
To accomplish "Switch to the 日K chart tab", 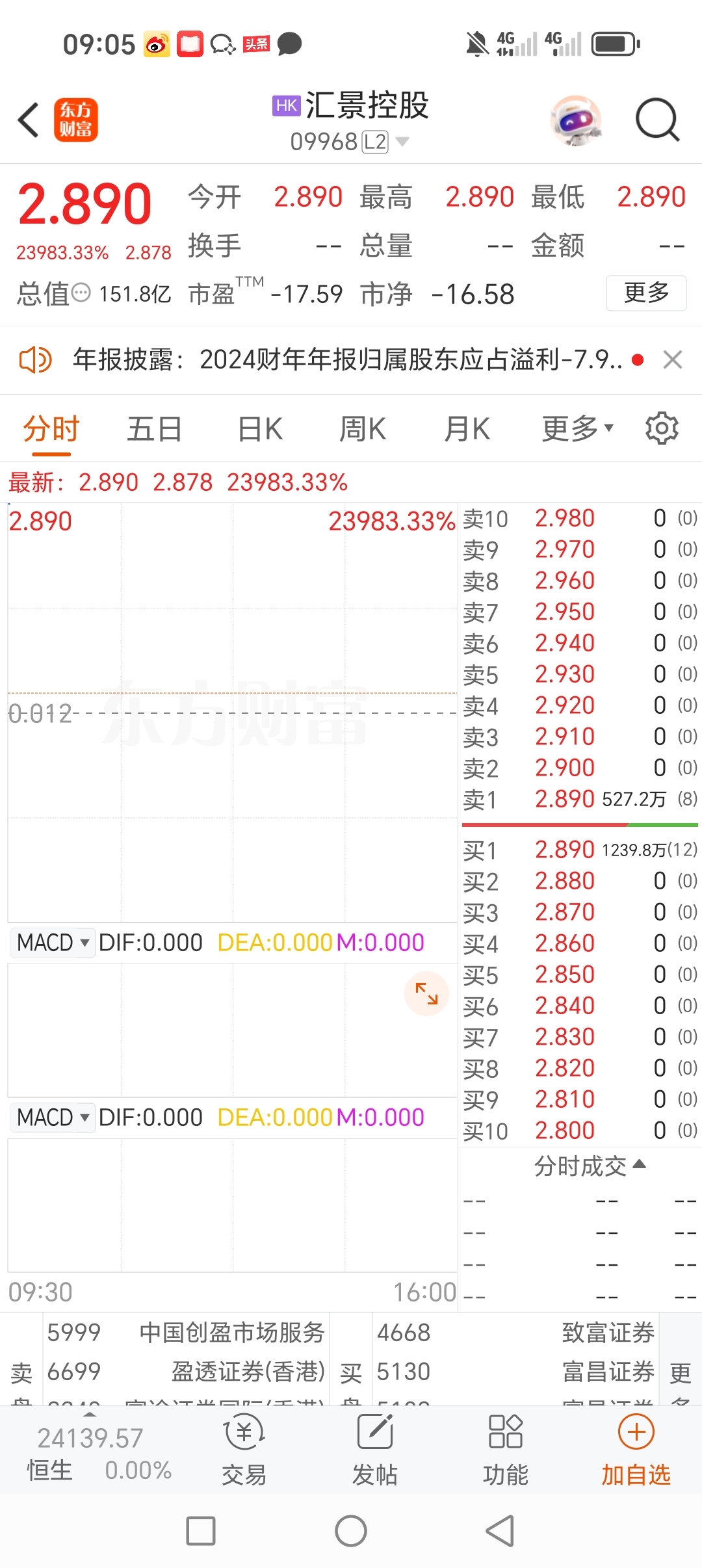I will (x=260, y=429).
